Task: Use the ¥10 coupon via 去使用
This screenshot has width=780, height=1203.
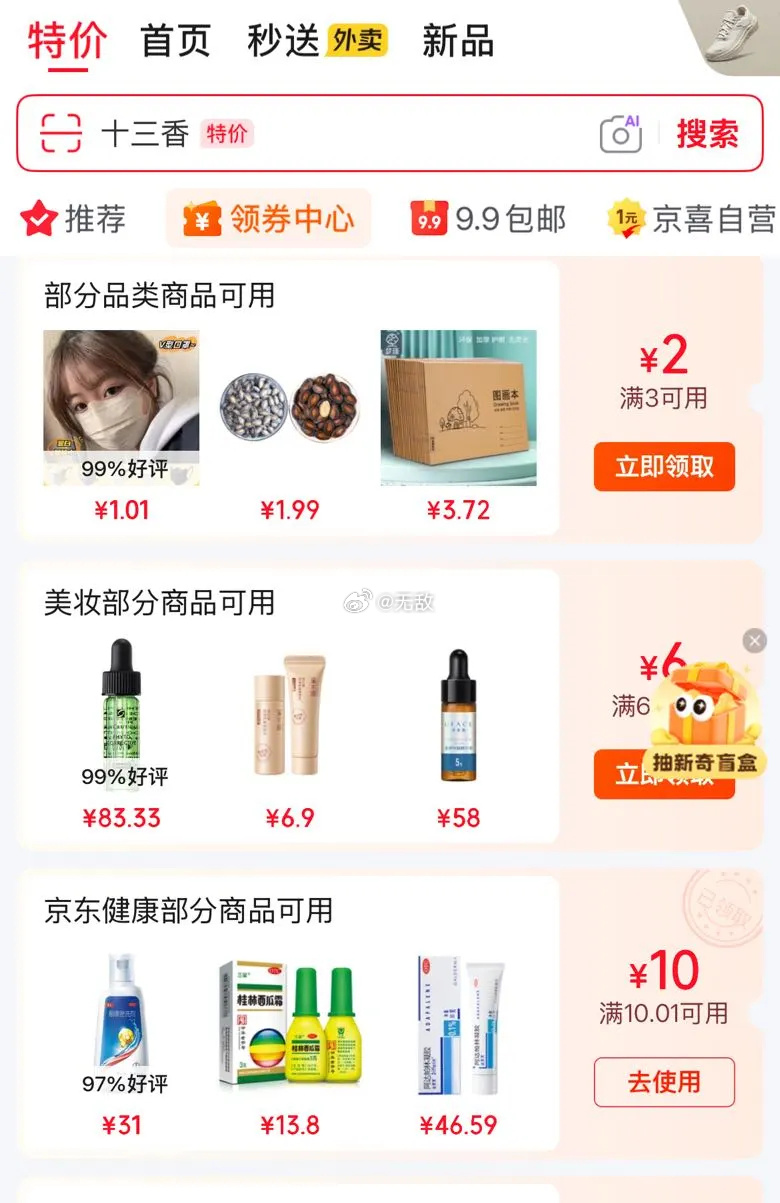Action: [x=664, y=1082]
